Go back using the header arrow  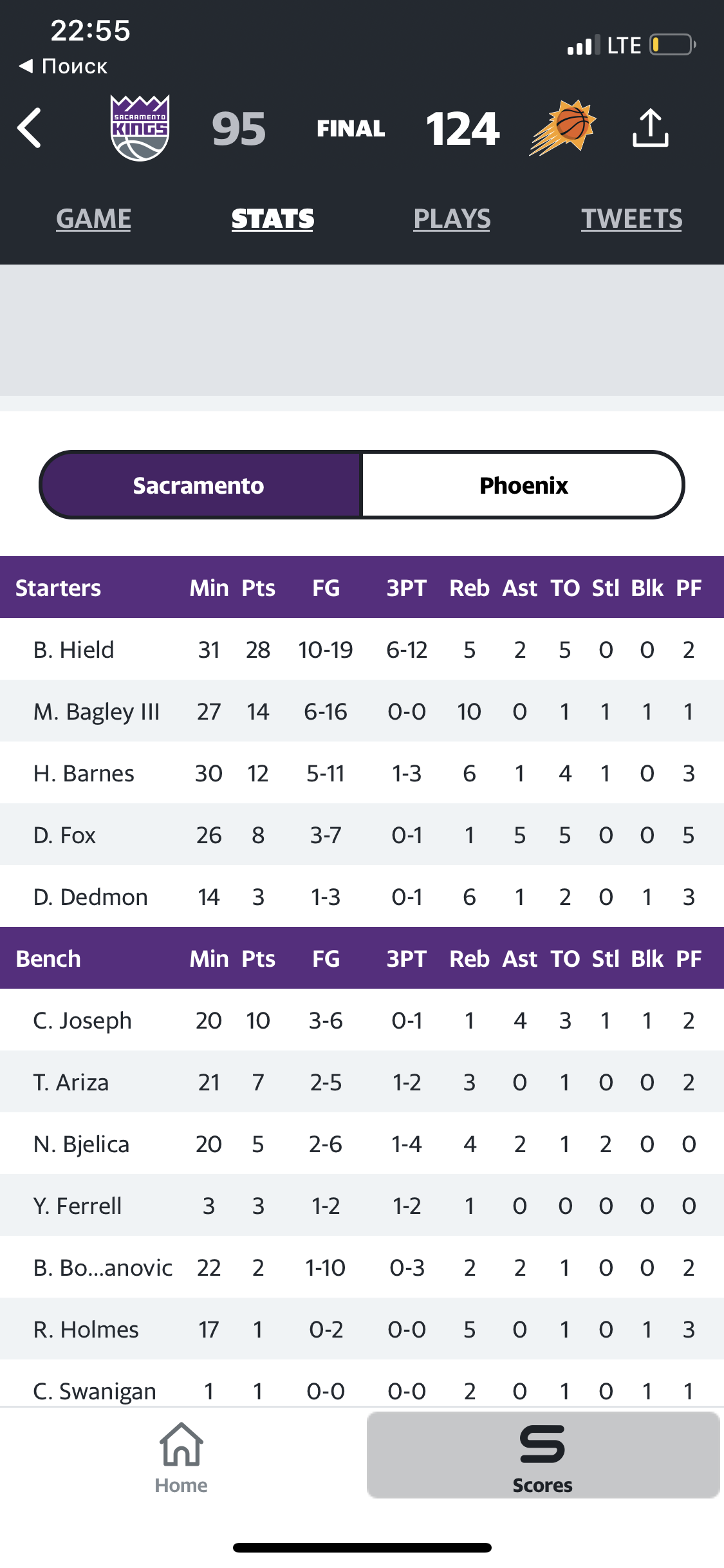point(30,128)
